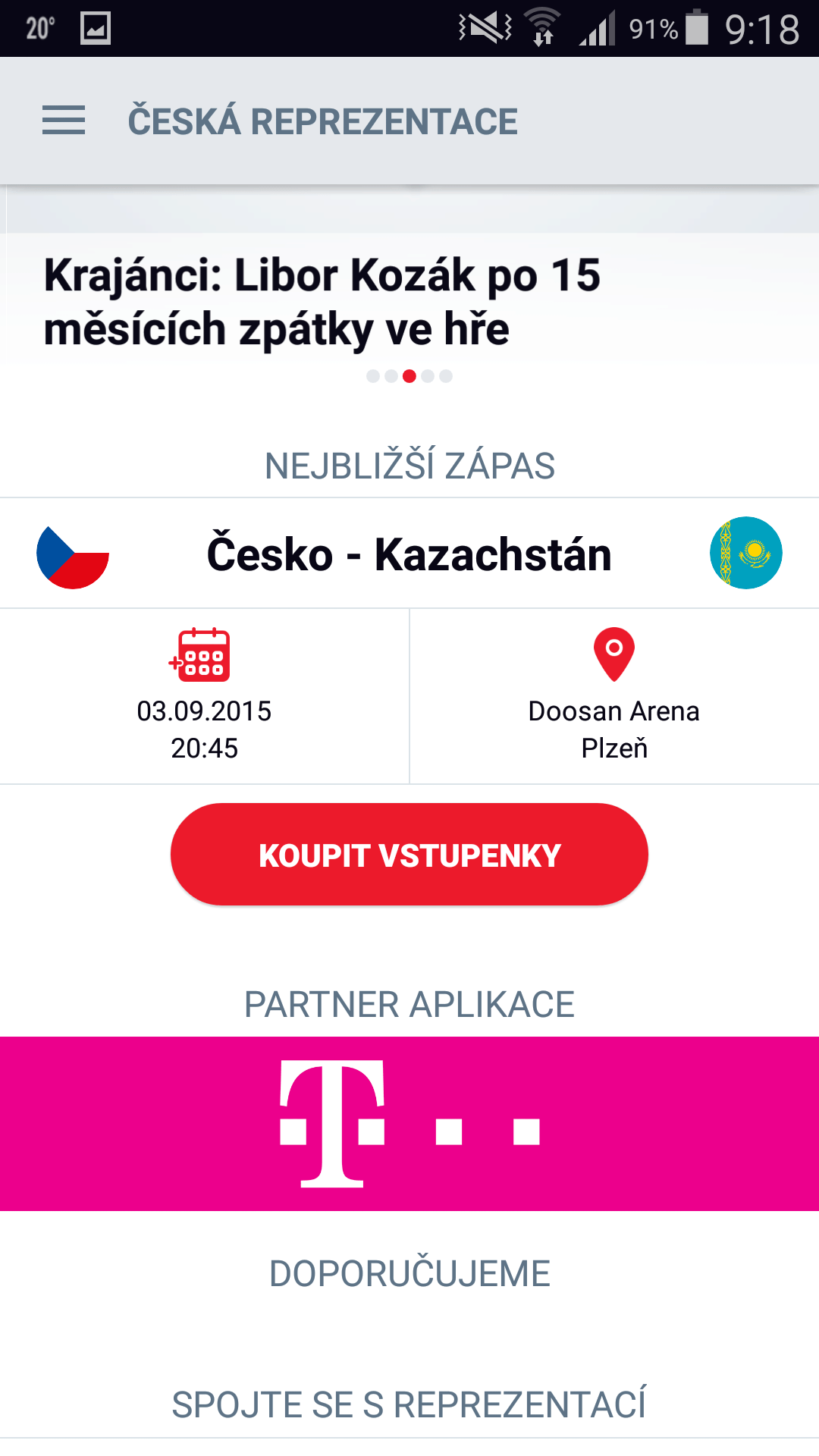Open the hamburger drawer menu
The image size is (819, 1456).
[64, 121]
